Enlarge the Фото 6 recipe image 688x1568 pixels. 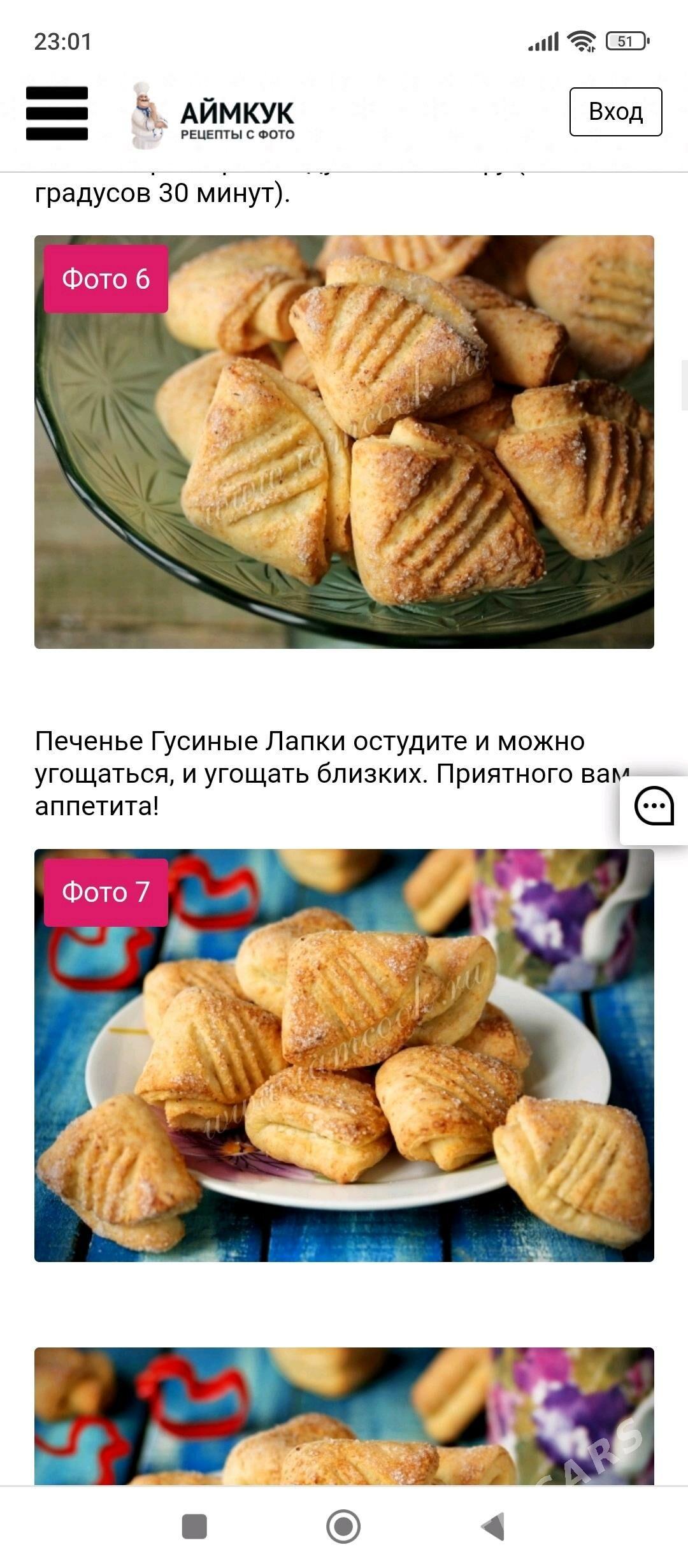tap(344, 442)
